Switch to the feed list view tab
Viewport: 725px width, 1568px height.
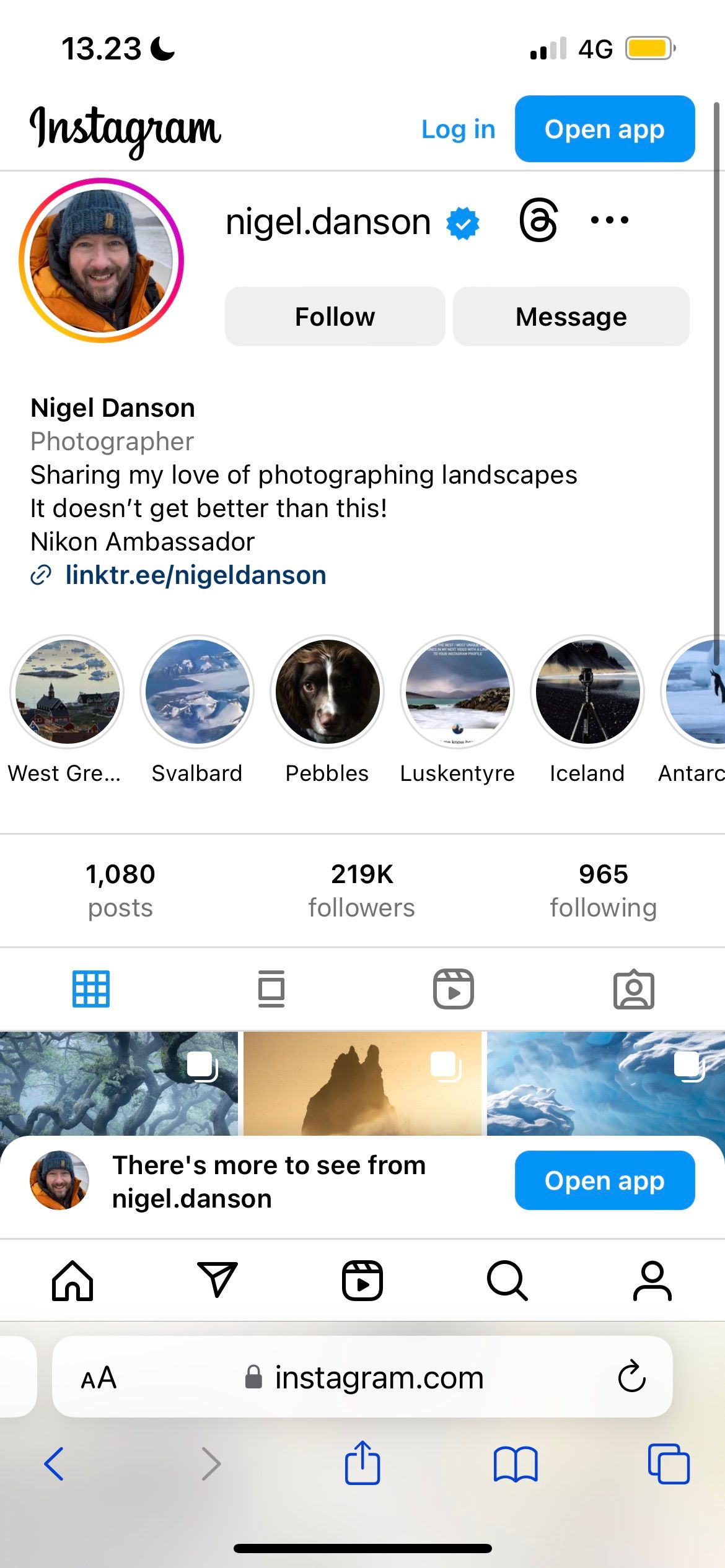click(x=271, y=989)
